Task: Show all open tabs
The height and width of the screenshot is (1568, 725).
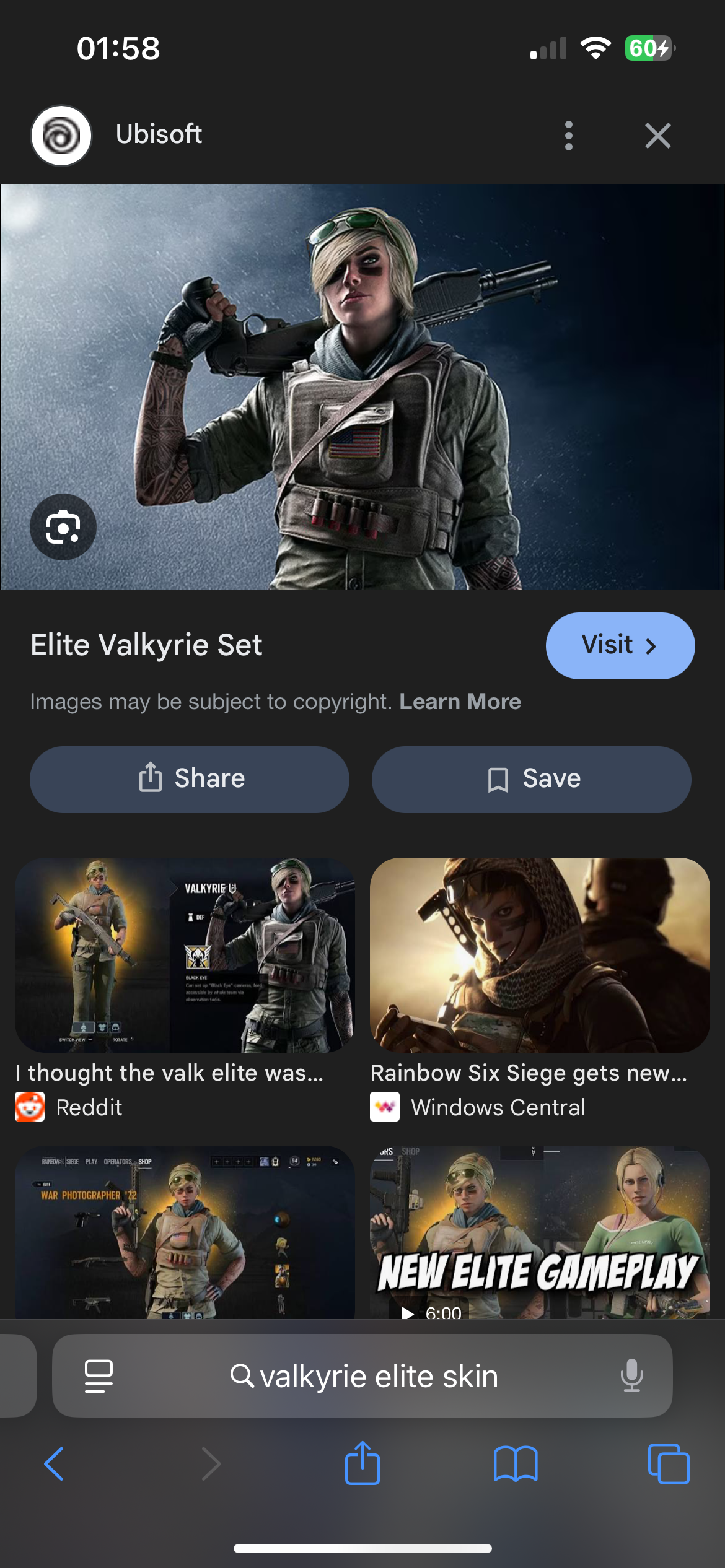Action: coord(669,1464)
